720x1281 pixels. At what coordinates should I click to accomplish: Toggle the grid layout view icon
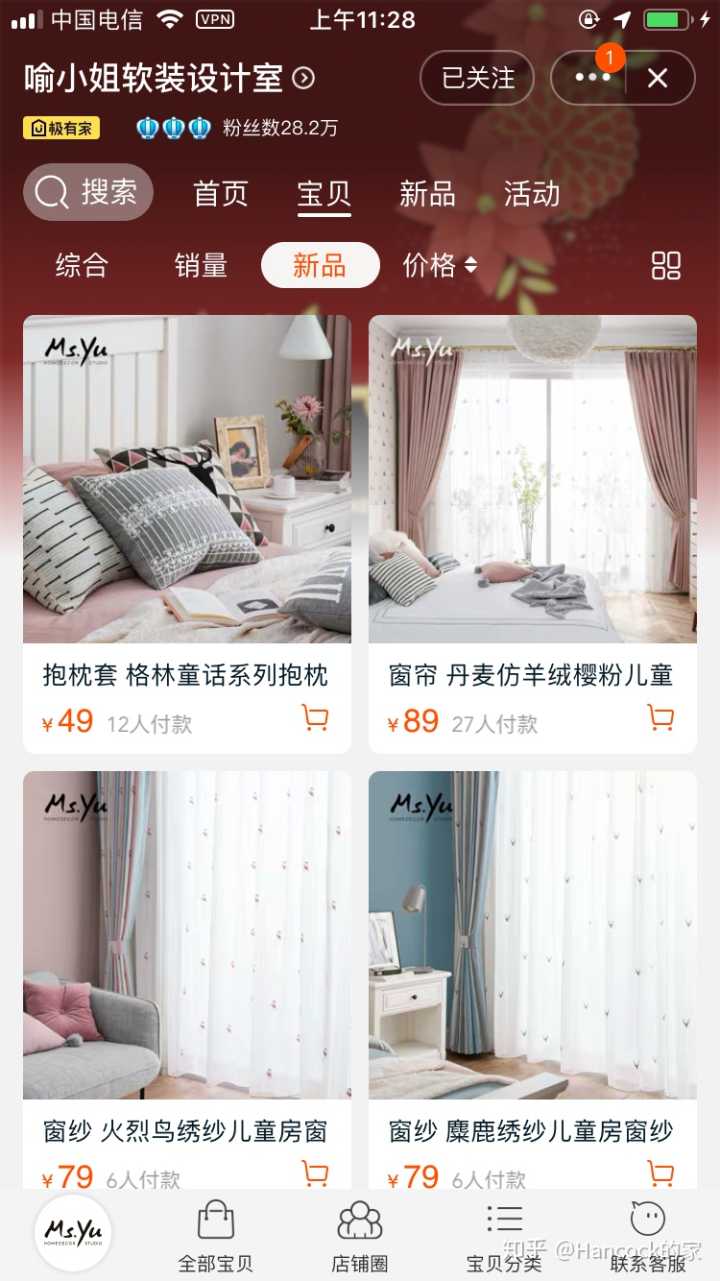pos(666,265)
